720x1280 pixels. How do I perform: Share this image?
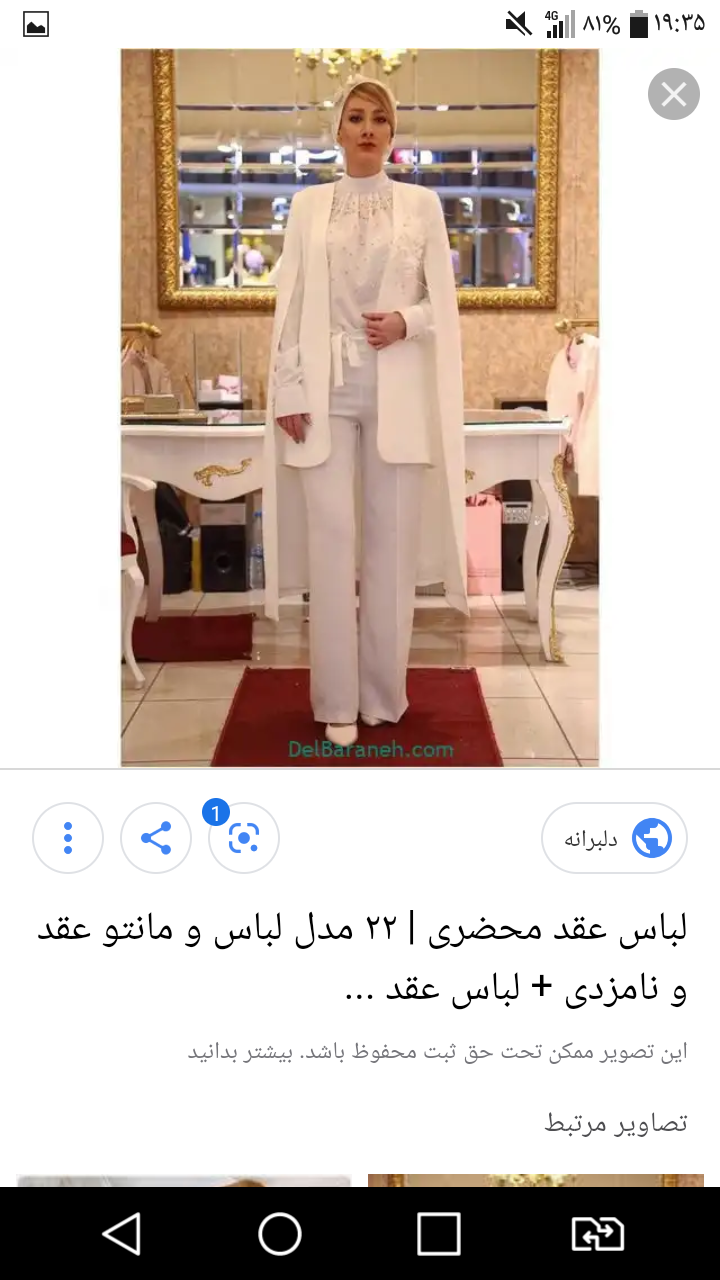point(156,838)
